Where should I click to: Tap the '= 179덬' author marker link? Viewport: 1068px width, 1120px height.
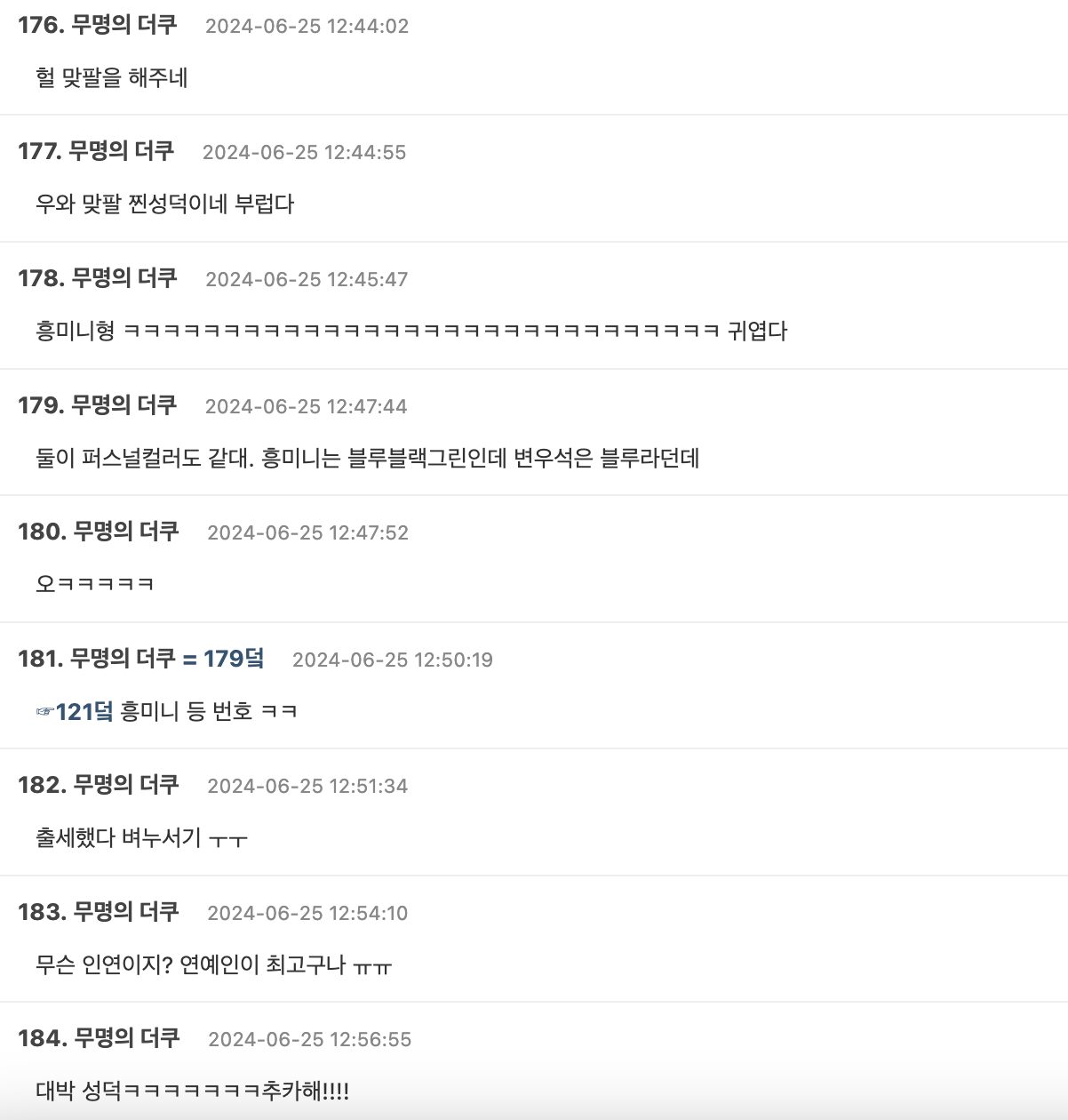click(x=223, y=659)
